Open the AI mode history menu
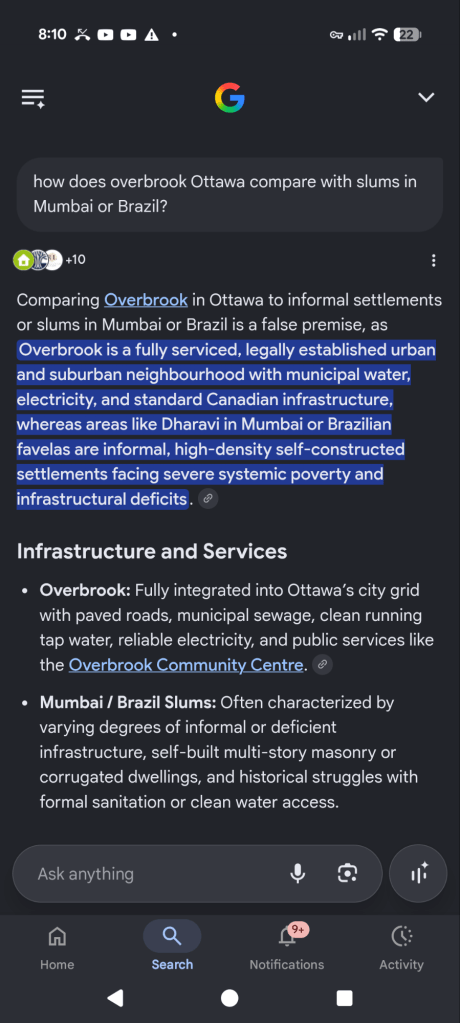 [x=33, y=98]
